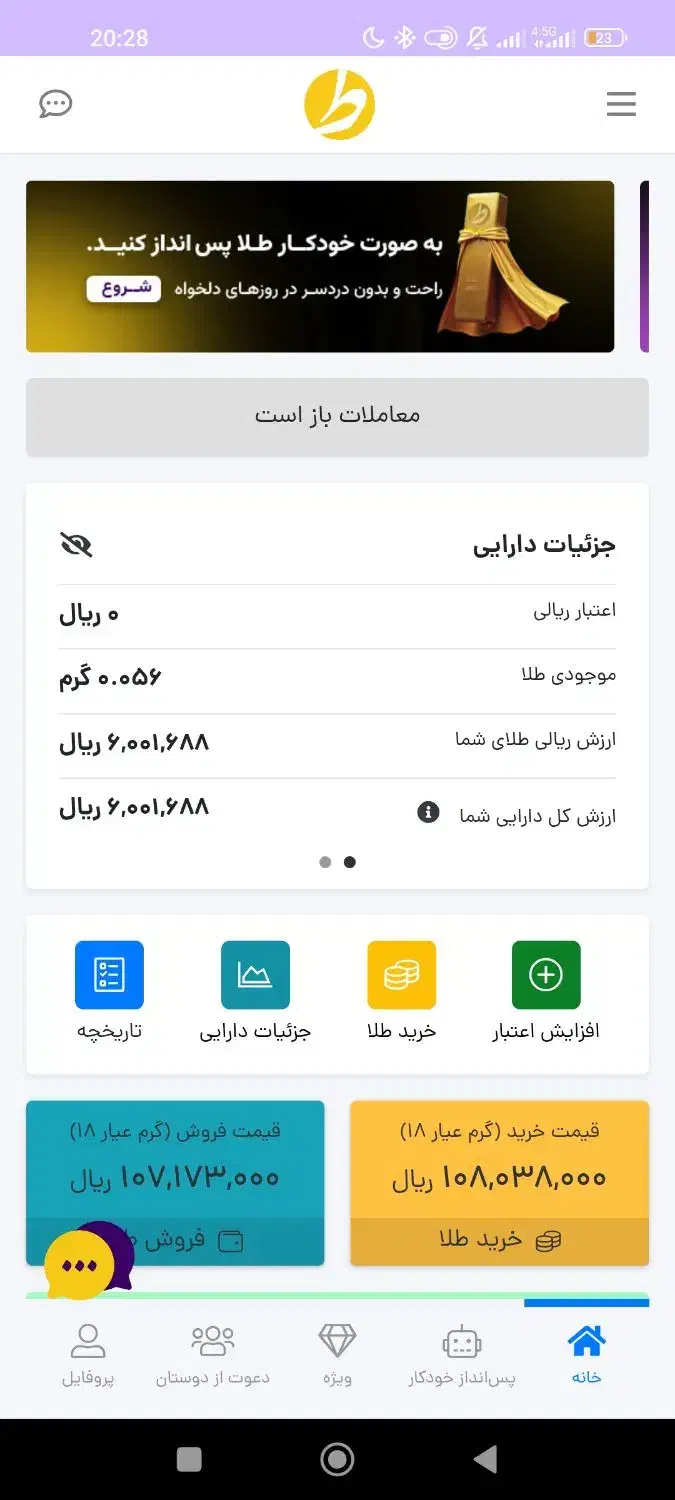Viewport: 675px width, 1500px height.
Task: Show info about ارزش کل دارایی شما
Action: (x=428, y=812)
